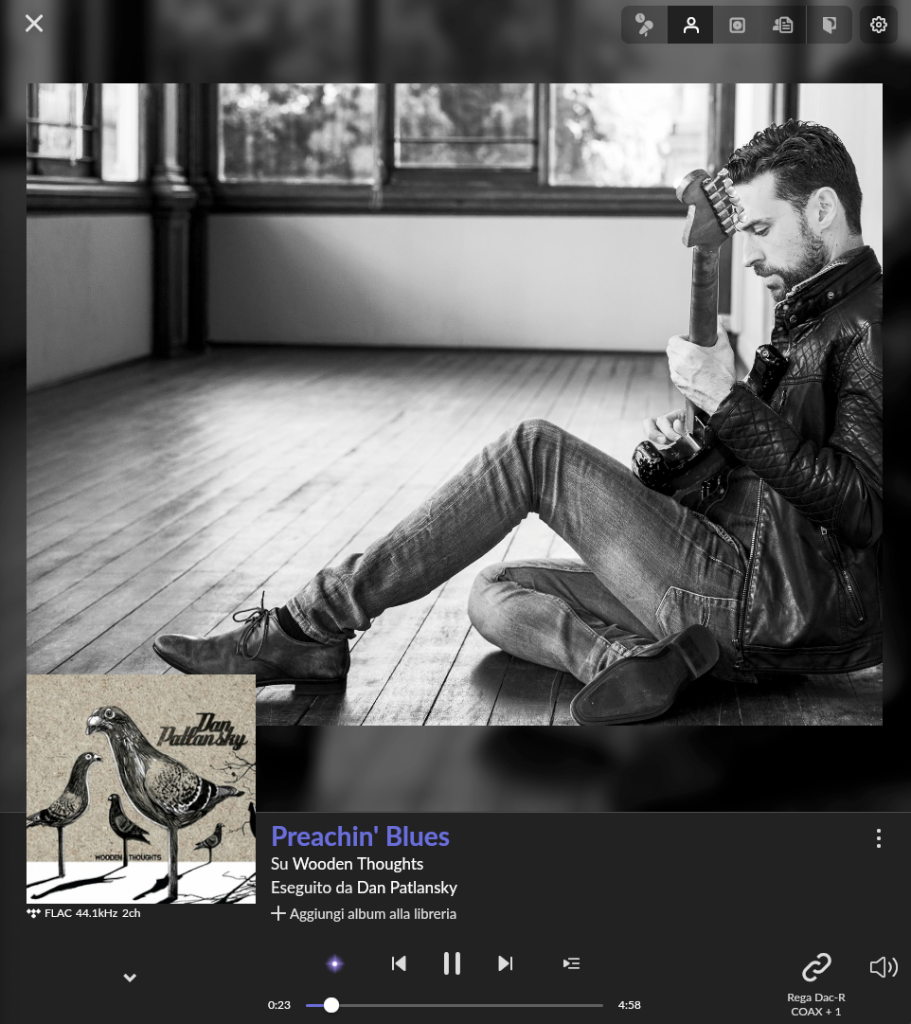Select the artist photo view

[691, 25]
